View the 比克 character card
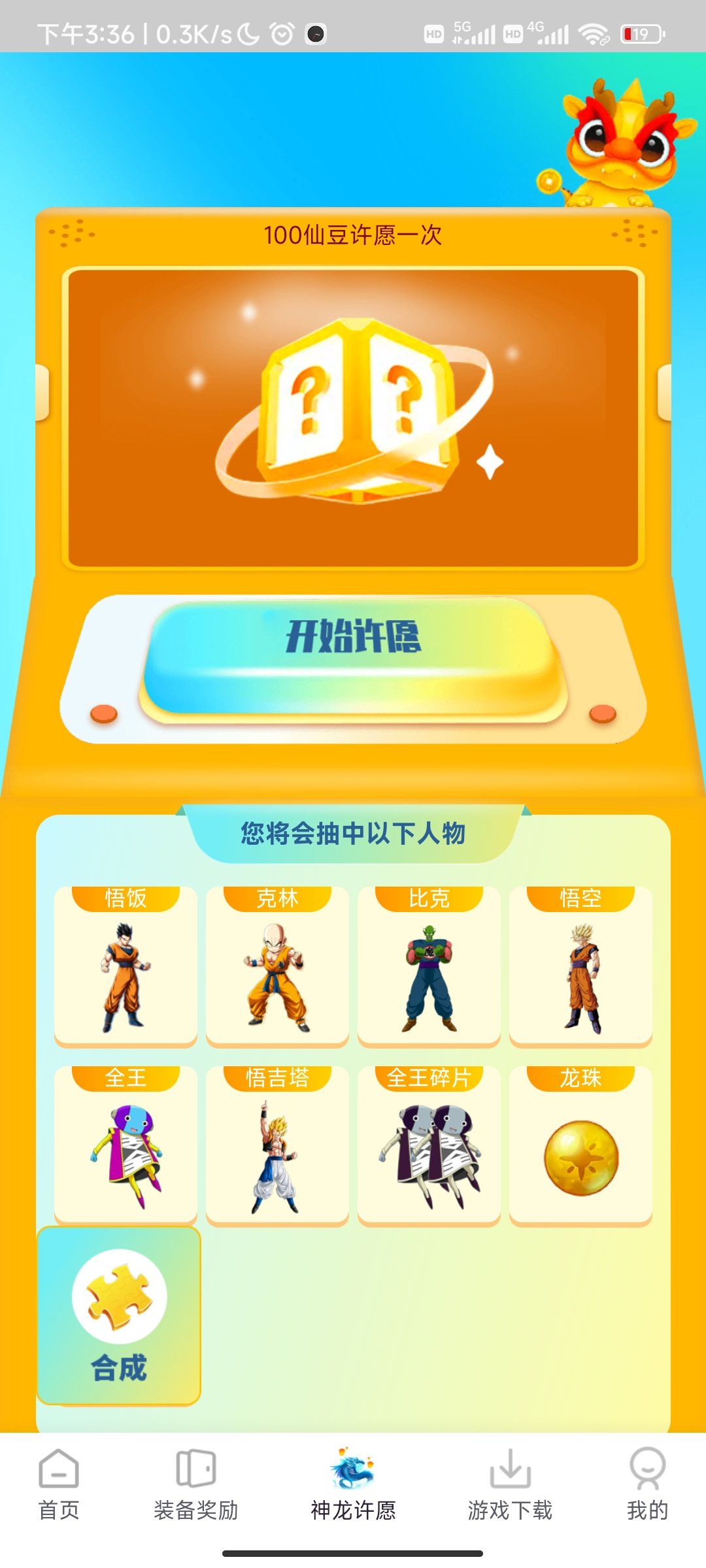Image resolution: width=706 pixels, height=1568 pixels. pos(429,967)
